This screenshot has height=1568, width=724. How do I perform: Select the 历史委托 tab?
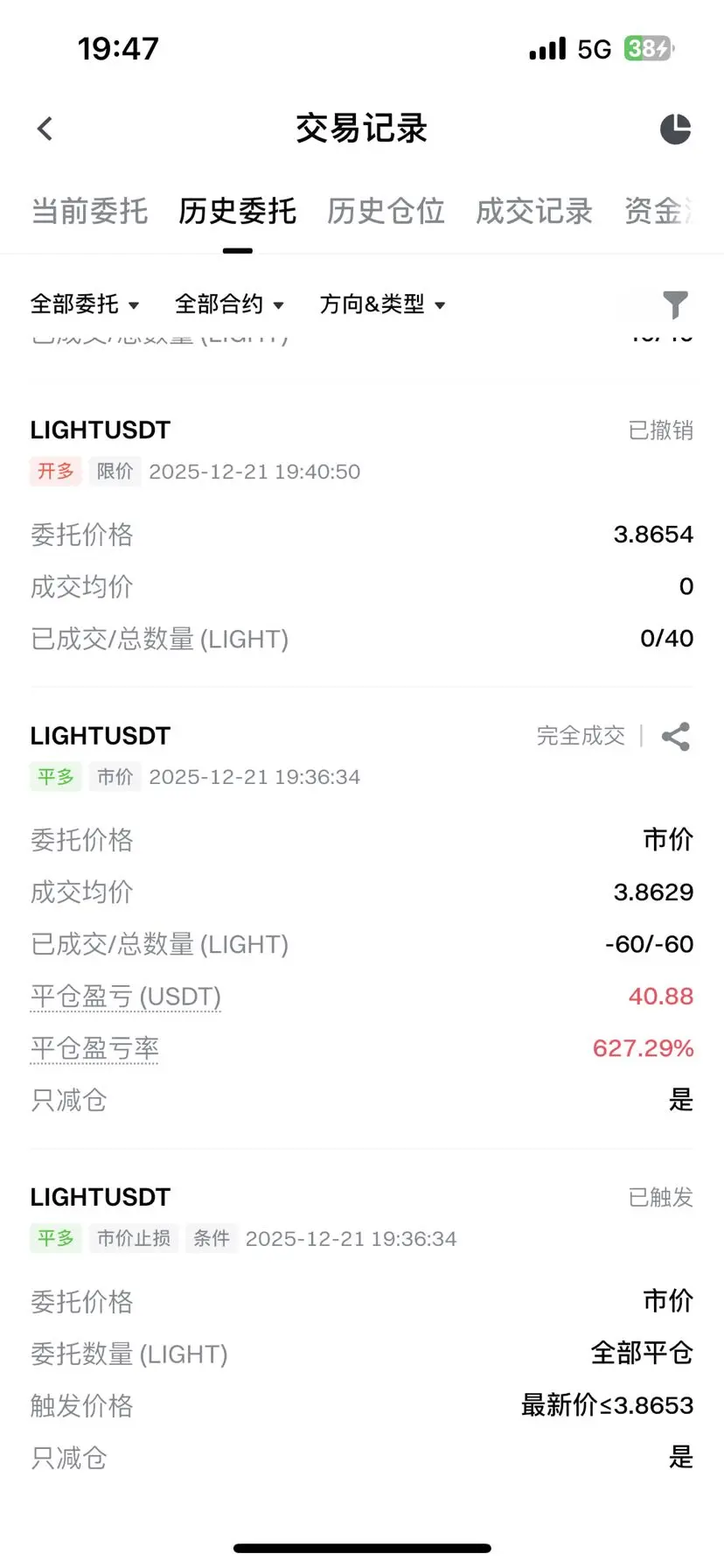click(237, 211)
